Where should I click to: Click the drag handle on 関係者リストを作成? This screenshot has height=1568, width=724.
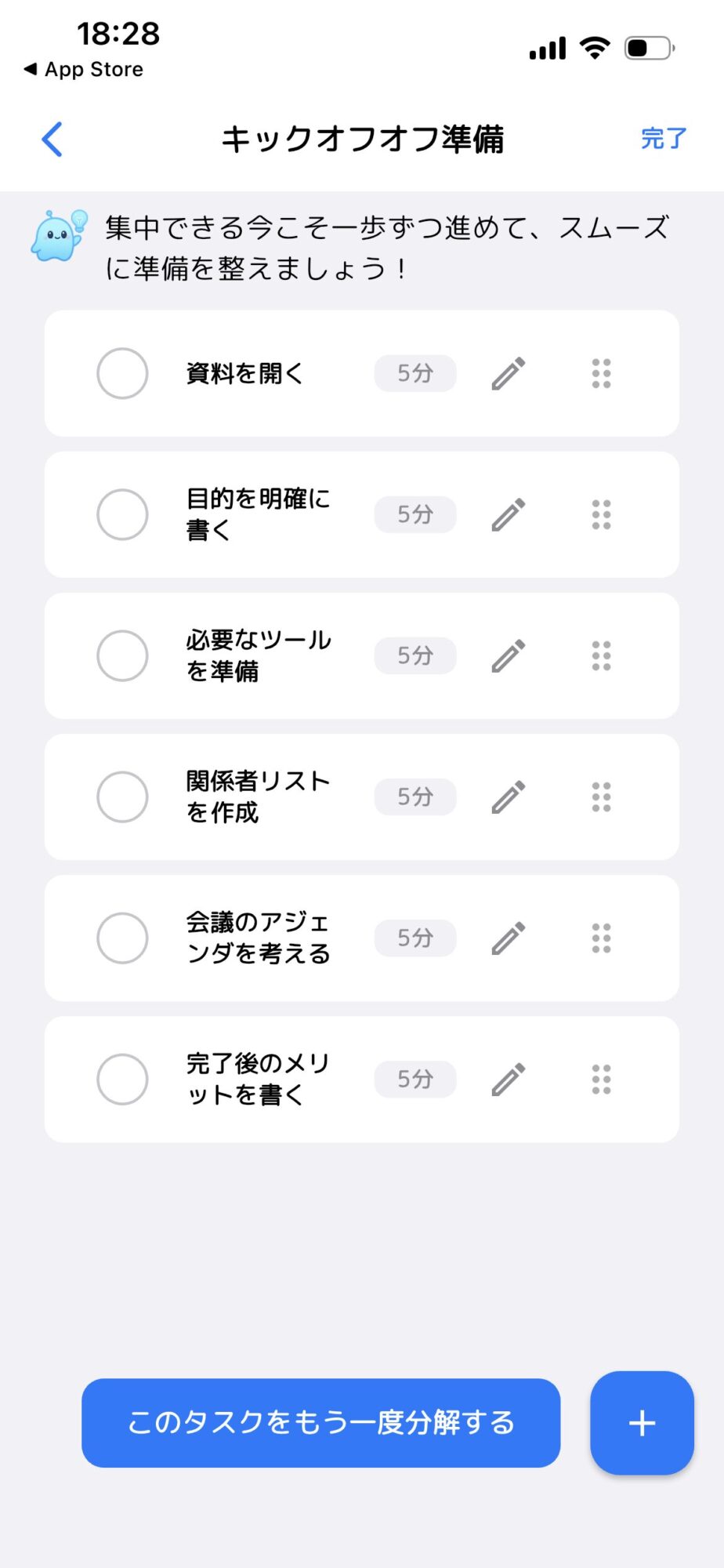[x=601, y=797]
